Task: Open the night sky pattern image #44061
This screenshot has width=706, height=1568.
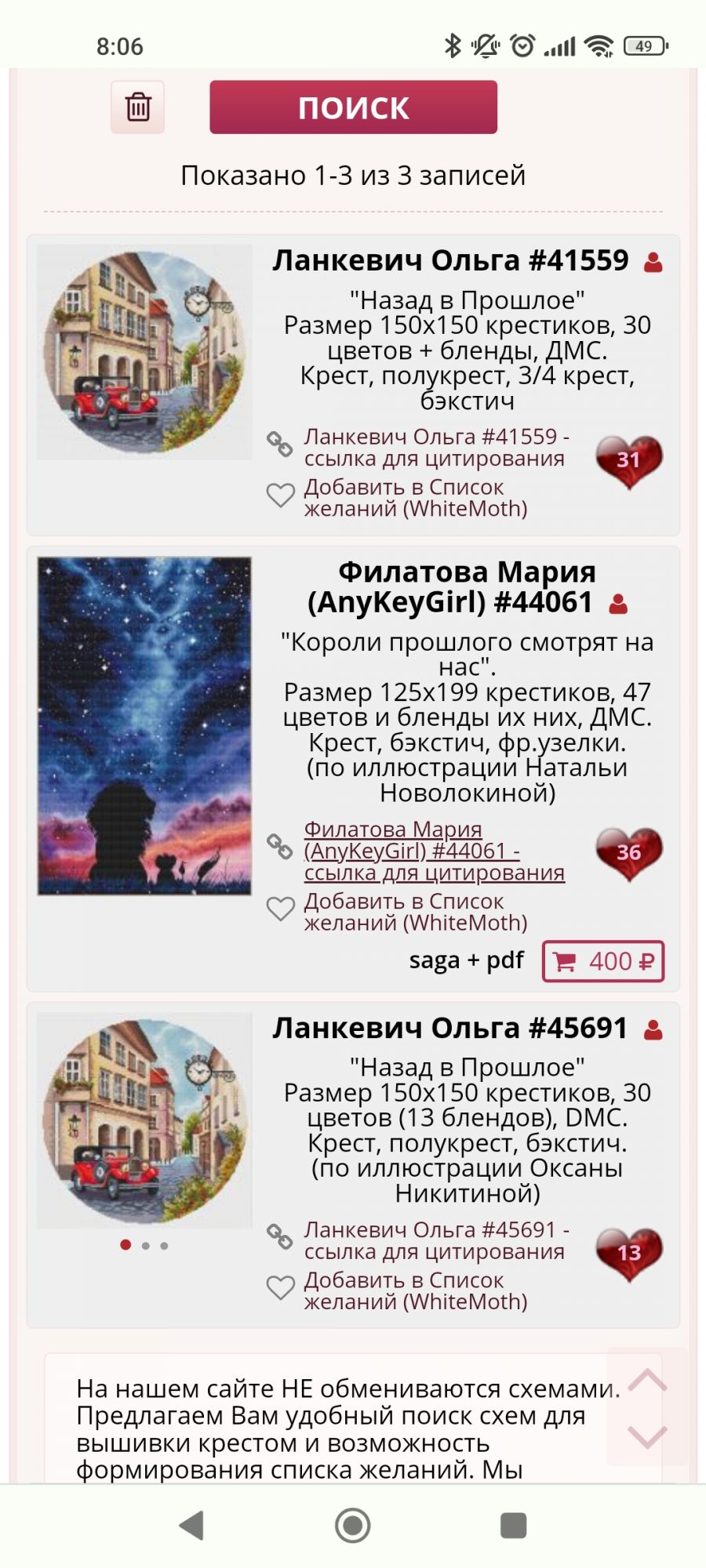Action: pyautogui.click(x=144, y=726)
